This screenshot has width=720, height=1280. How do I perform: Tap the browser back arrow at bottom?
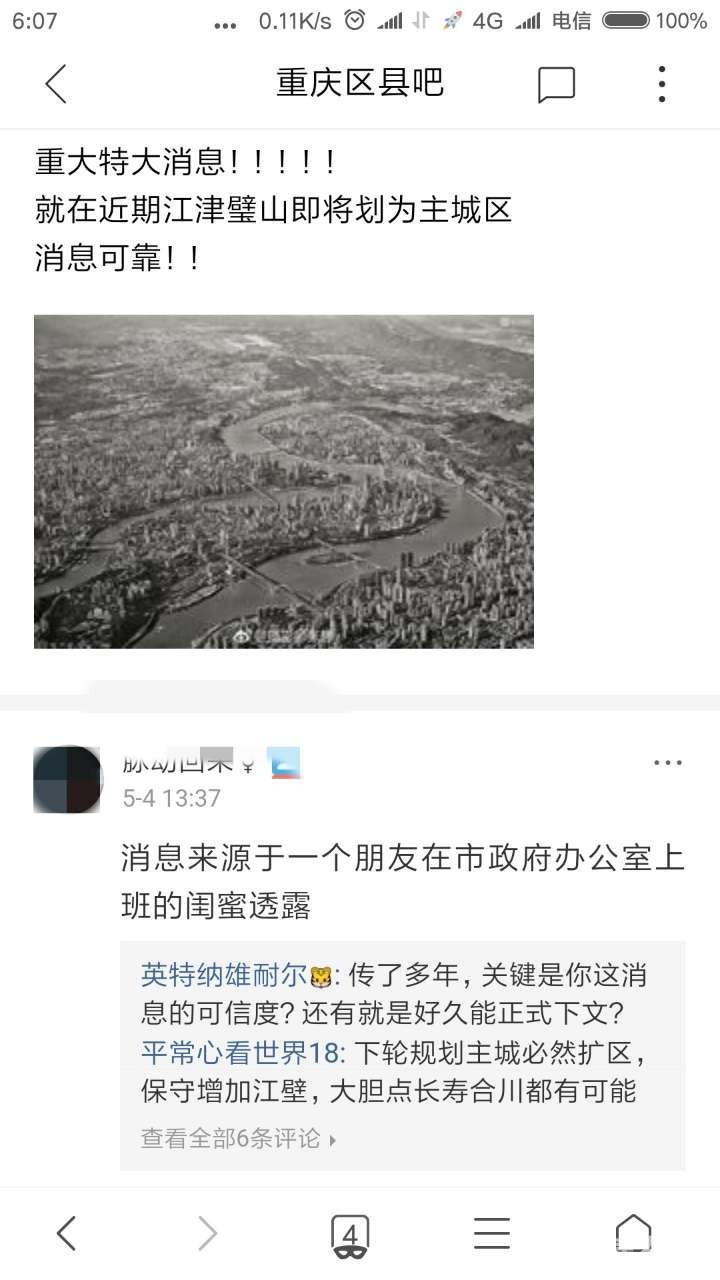(66, 1234)
